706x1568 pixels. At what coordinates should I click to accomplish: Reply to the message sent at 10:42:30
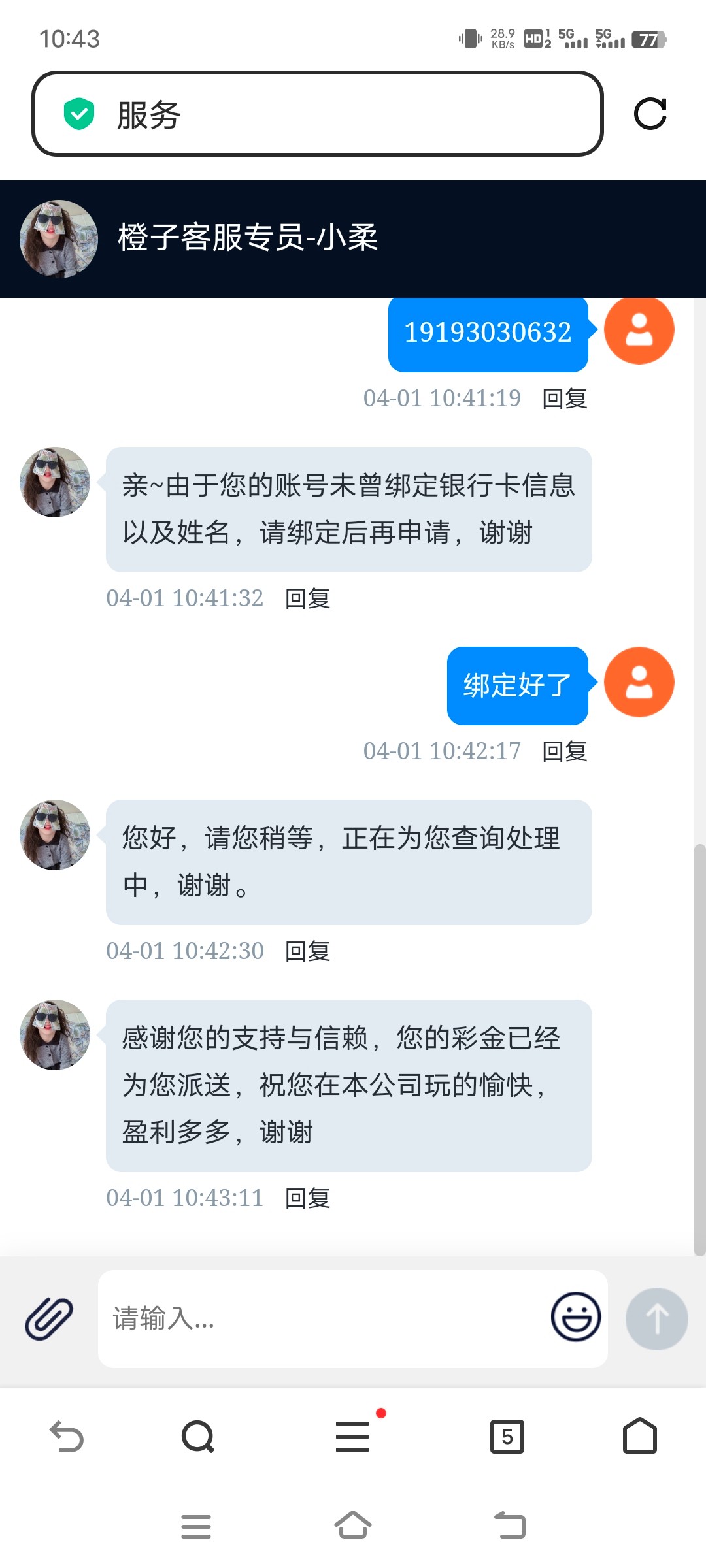pyautogui.click(x=307, y=951)
